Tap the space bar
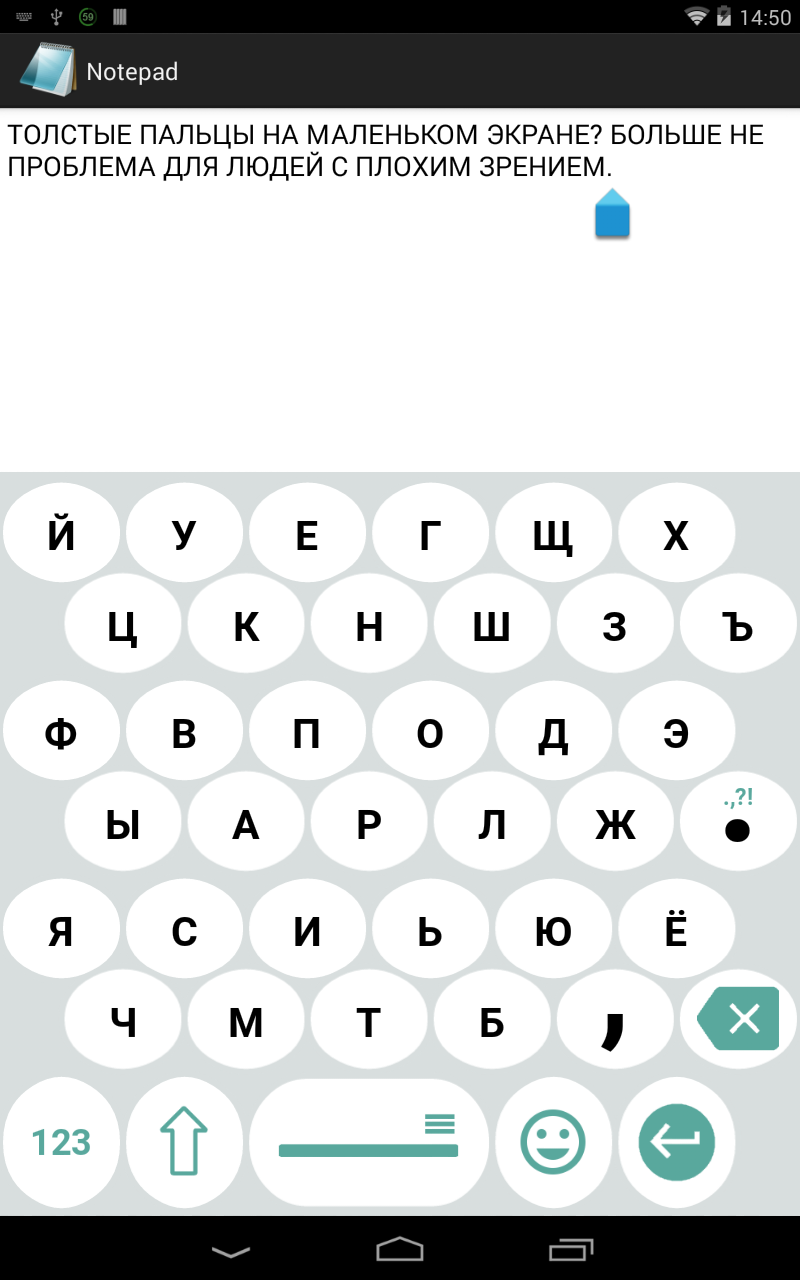 [368, 1142]
